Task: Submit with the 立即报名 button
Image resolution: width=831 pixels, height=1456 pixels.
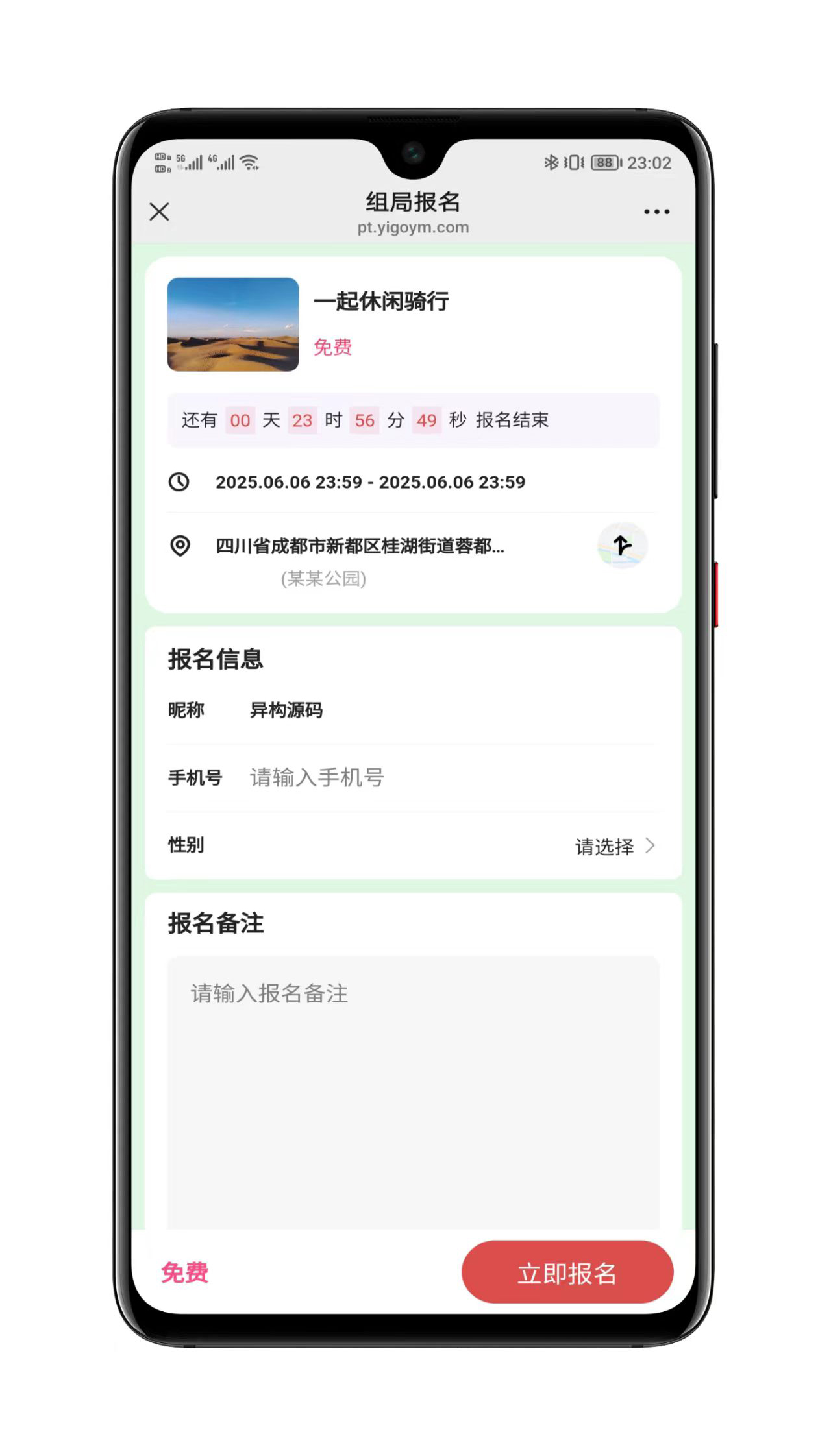Action: [567, 1273]
